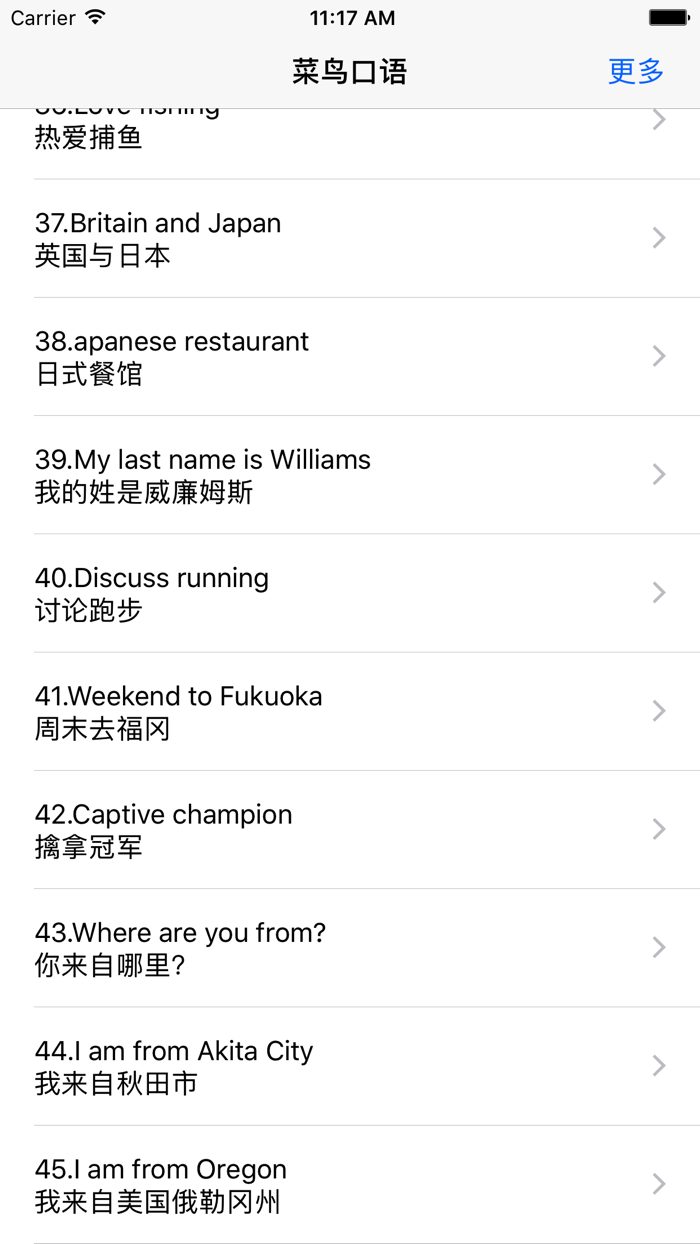Select lesson 39 My last name is Williams
The height and width of the screenshot is (1244, 700).
point(350,475)
